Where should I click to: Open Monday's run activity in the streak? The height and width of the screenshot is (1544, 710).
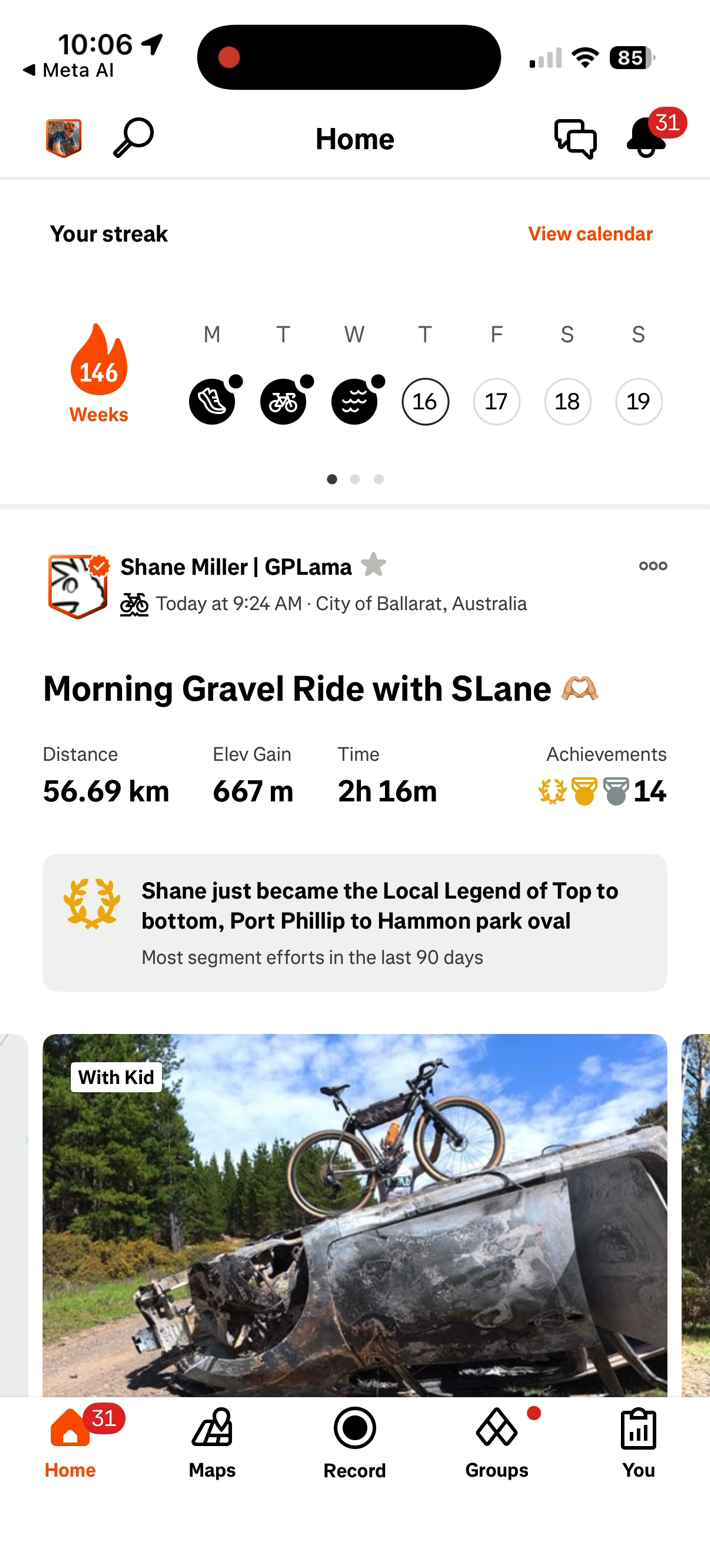212,402
